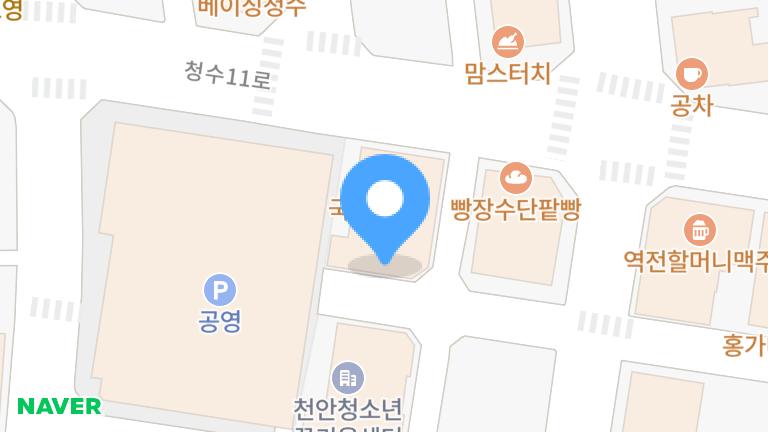Viewport: 768px width, 432px height.
Task: Select the 빵장수단팥빵 bakery marker
Action: click(x=516, y=178)
